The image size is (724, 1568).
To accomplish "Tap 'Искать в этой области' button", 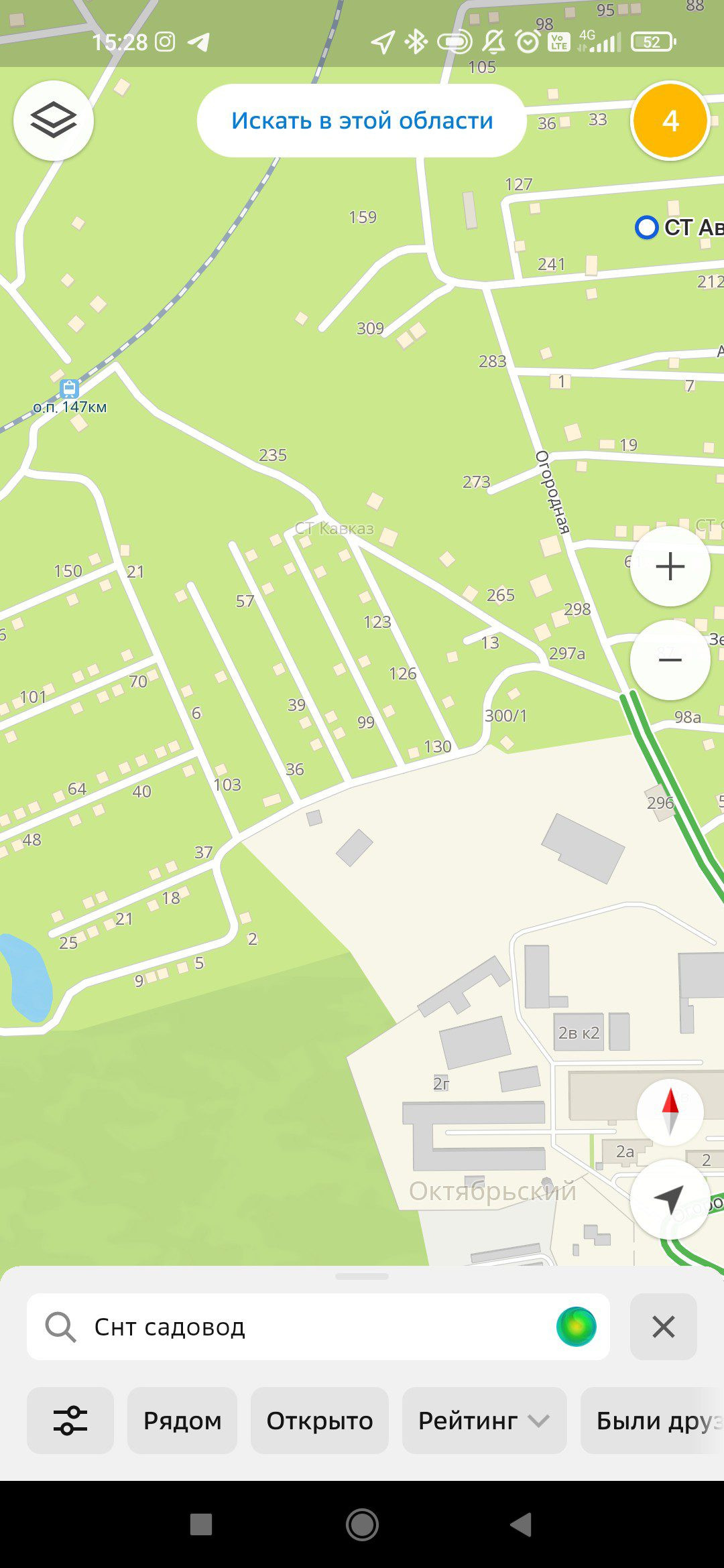I will 361,121.
